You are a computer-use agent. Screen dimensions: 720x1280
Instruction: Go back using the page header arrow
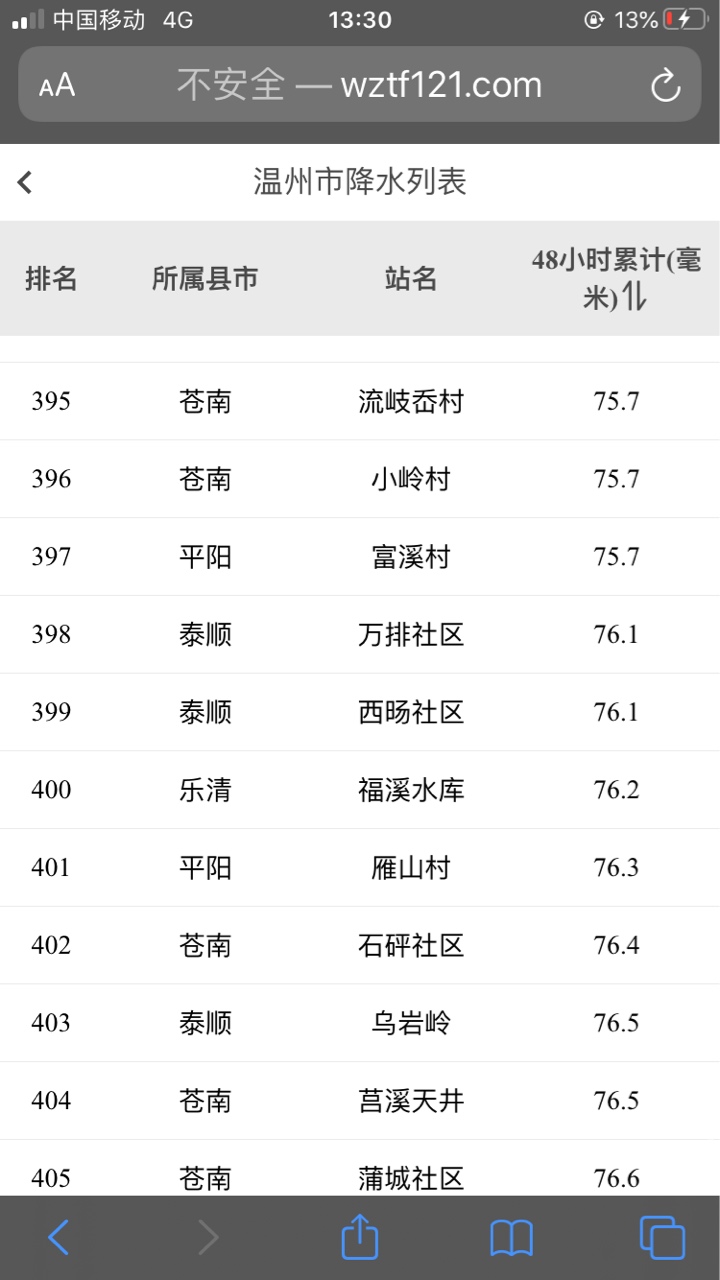tap(25, 182)
